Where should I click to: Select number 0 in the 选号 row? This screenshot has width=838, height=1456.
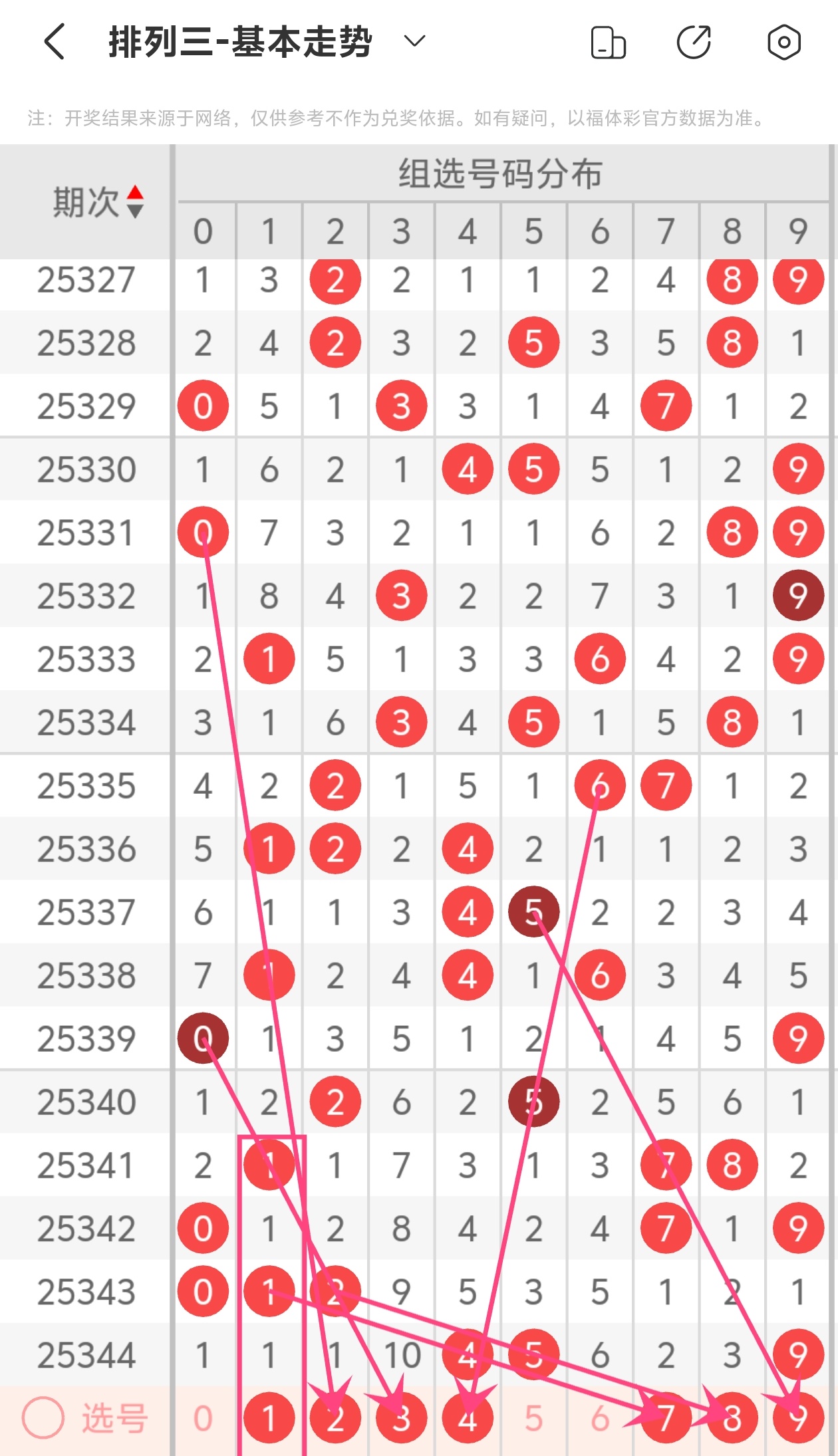pos(203,1418)
